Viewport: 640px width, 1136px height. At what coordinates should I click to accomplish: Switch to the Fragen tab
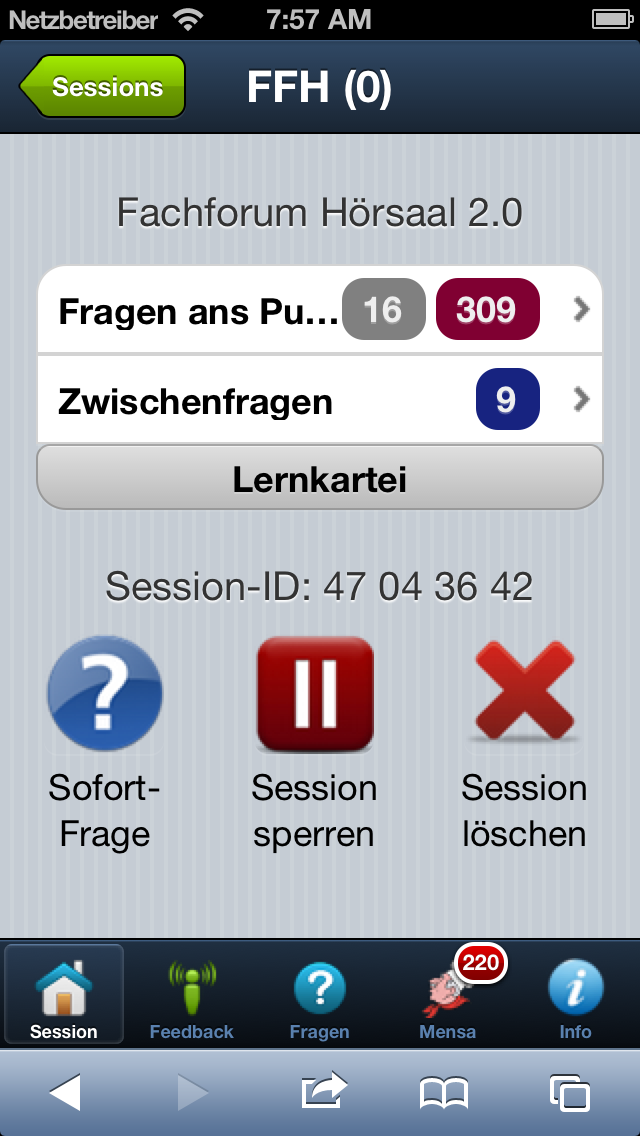click(x=320, y=996)
